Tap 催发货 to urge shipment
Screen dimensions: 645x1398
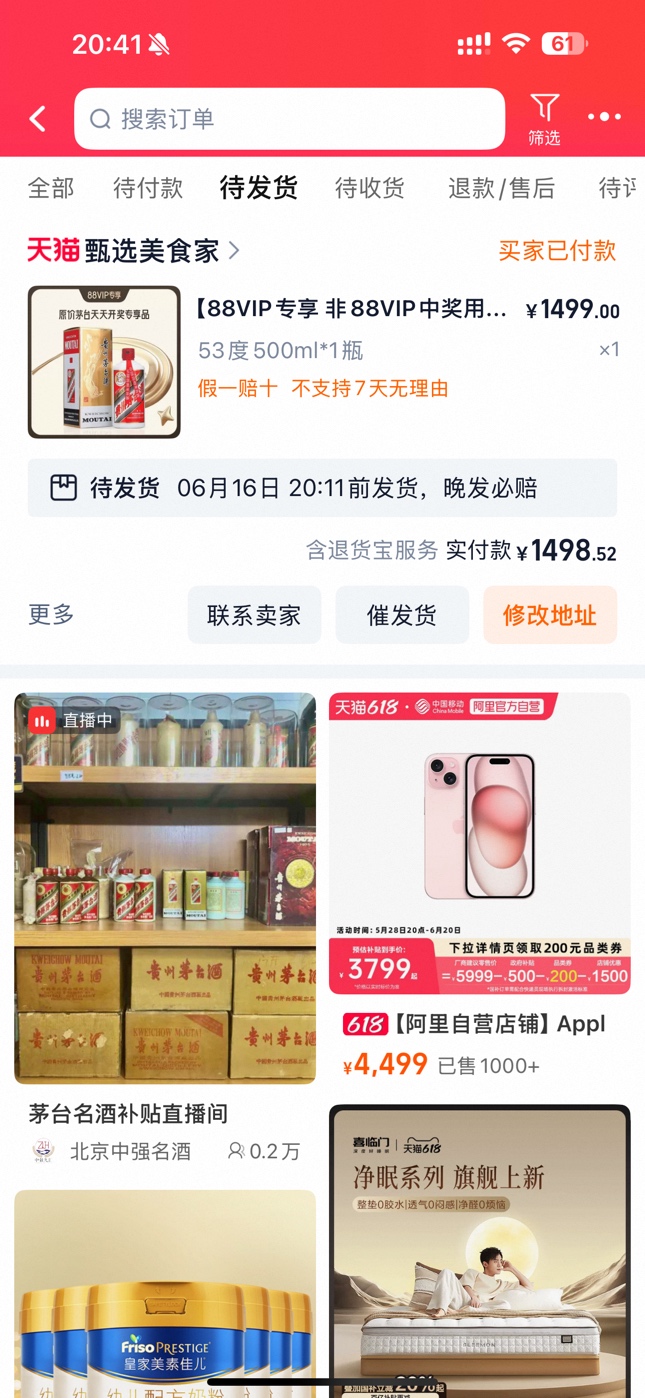coord(402,615)
